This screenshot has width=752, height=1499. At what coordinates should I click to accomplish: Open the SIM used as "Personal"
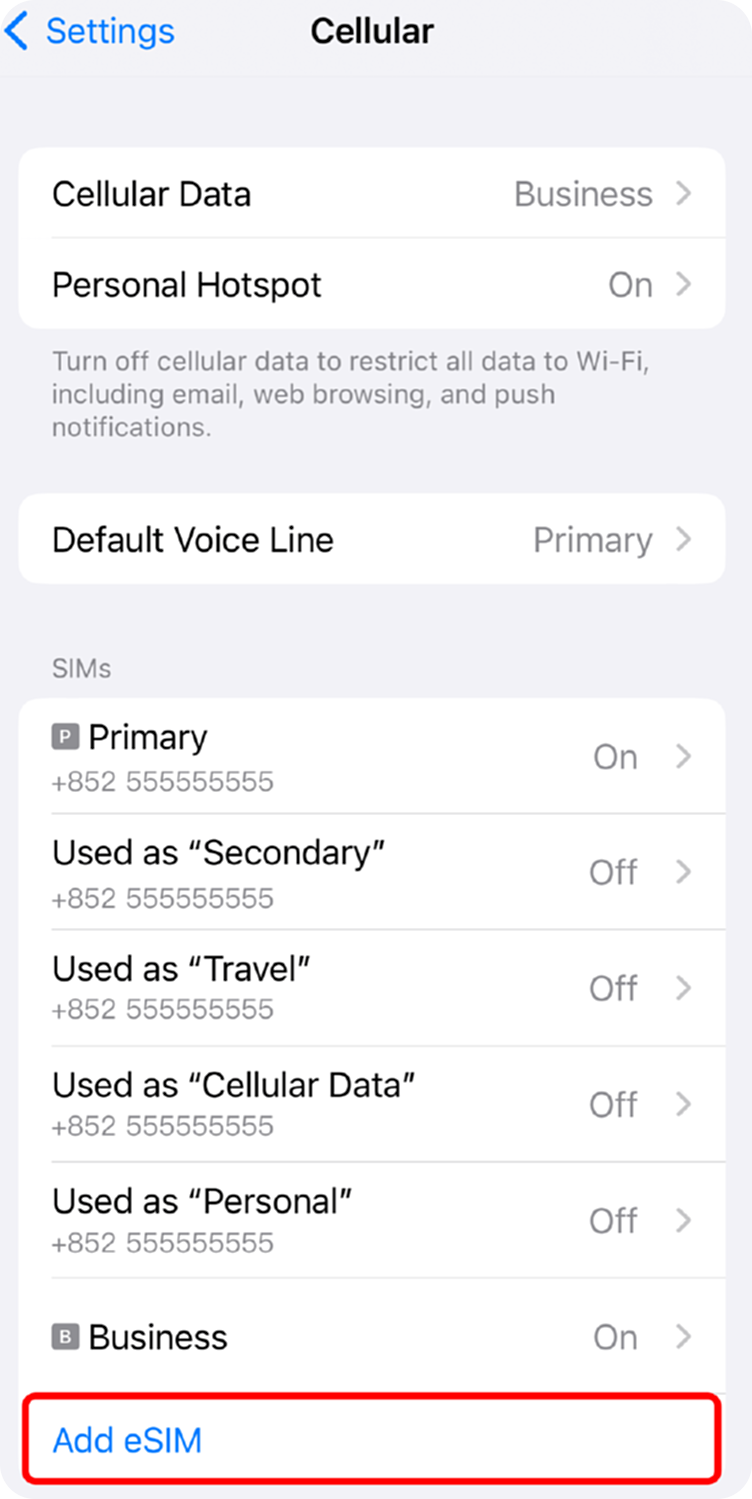371,1220
